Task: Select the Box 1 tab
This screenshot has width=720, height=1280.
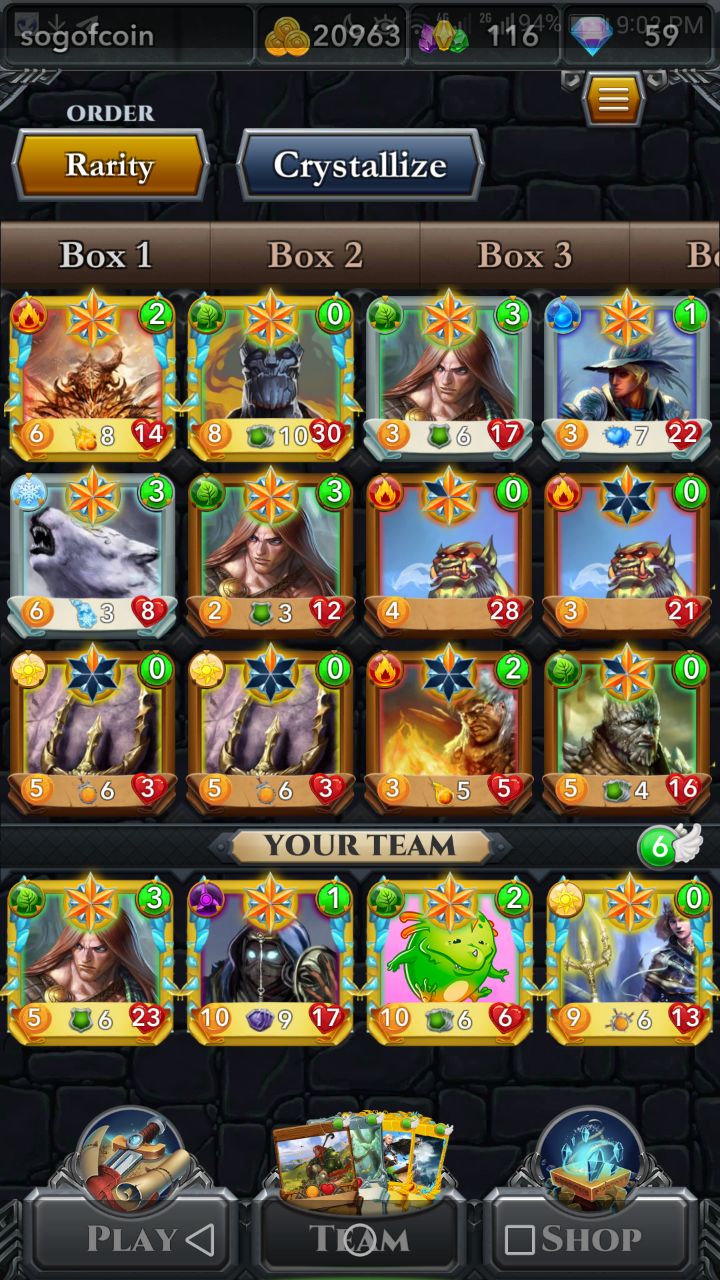Action: click(105, 255)
